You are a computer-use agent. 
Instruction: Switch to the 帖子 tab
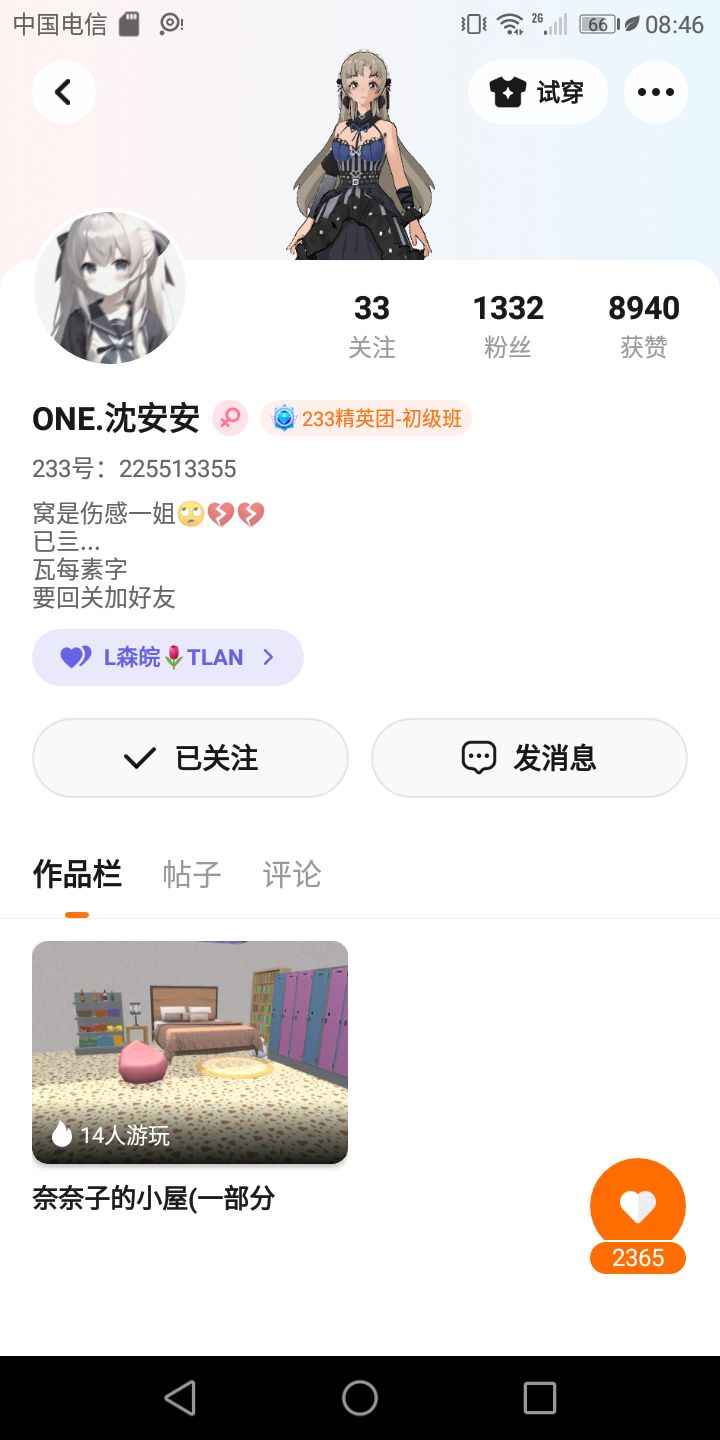[191, 875]
